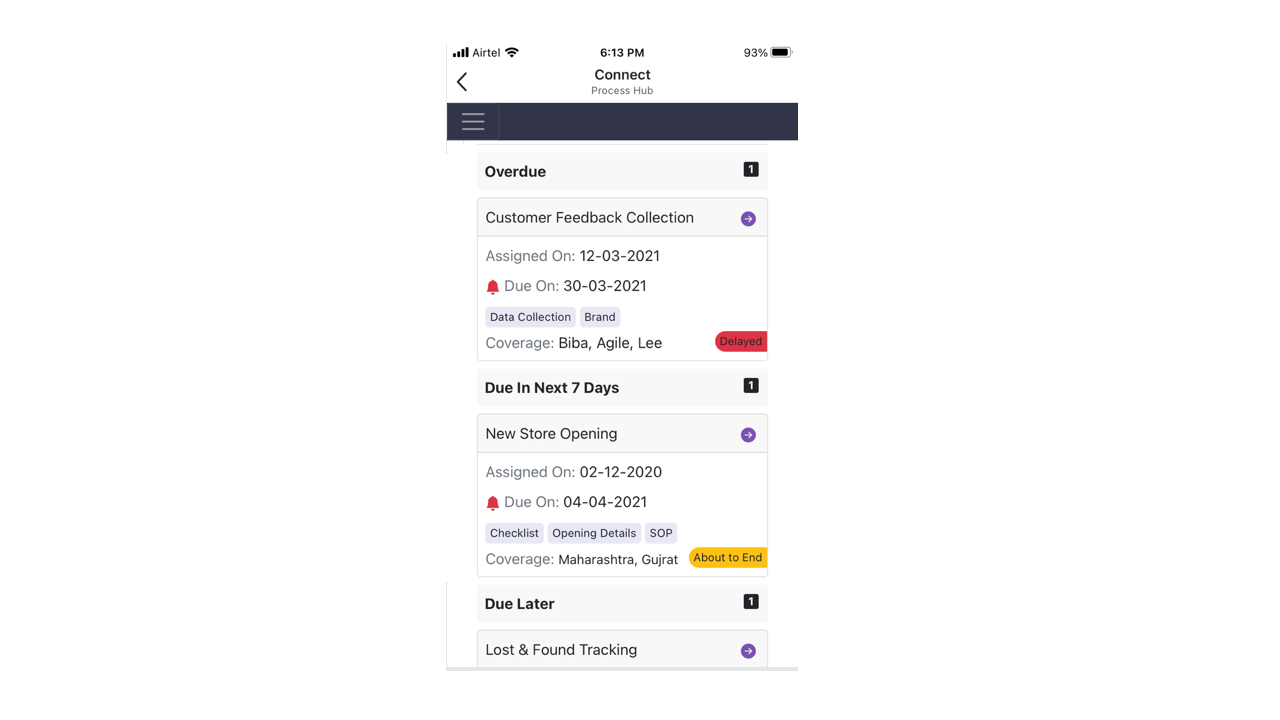Open the hamburger drawer menu

click(473, 122)
